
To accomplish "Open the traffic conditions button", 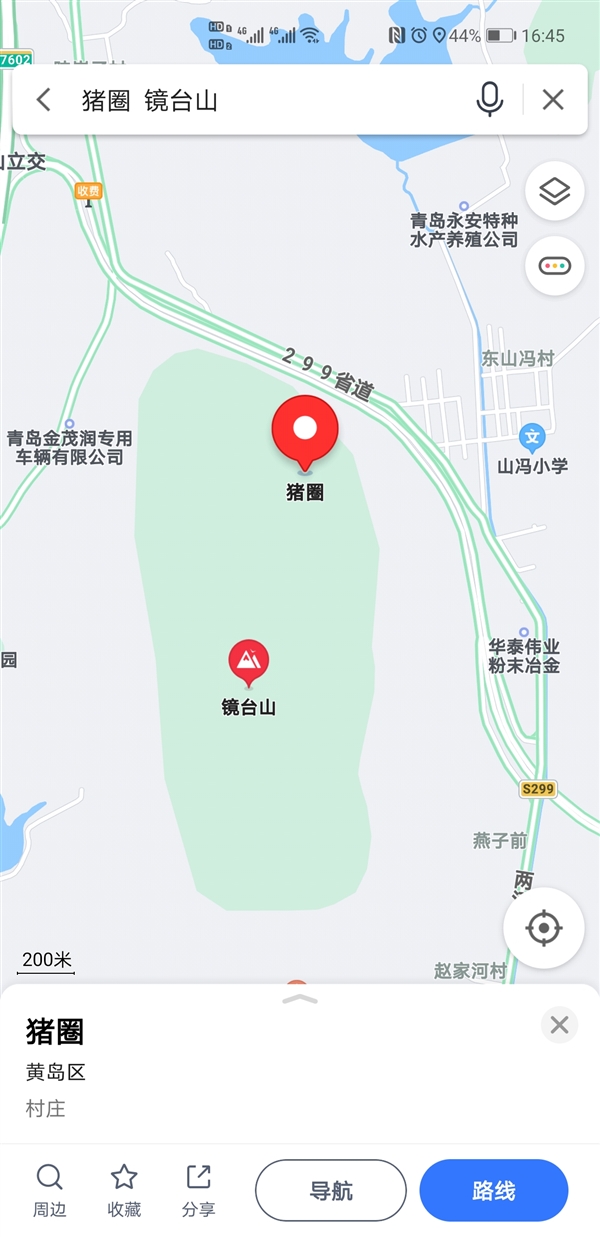I will pyautogui.click(x=554, y=266).
